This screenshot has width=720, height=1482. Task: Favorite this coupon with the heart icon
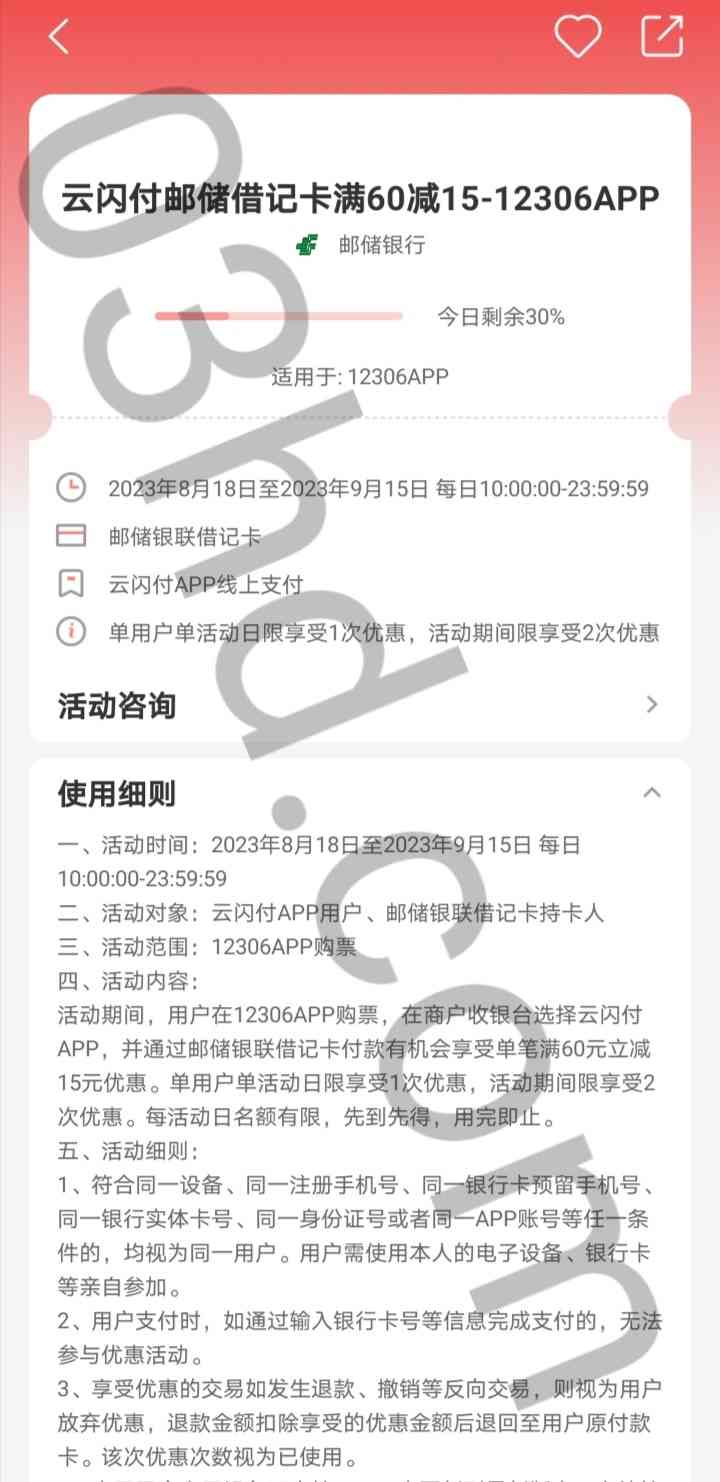[577, 37]
